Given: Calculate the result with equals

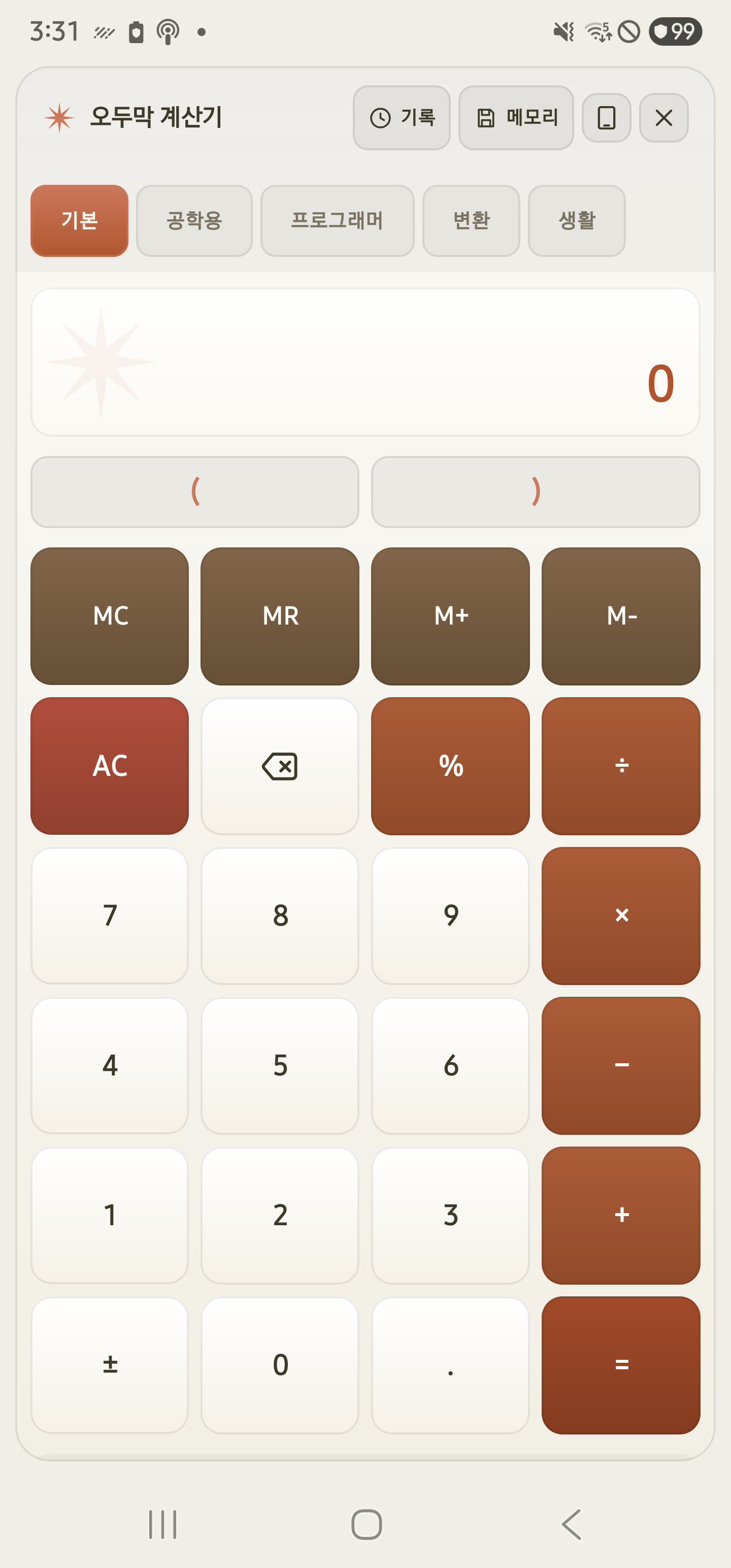Looking at the screenshot, I should coord(621,1365).
